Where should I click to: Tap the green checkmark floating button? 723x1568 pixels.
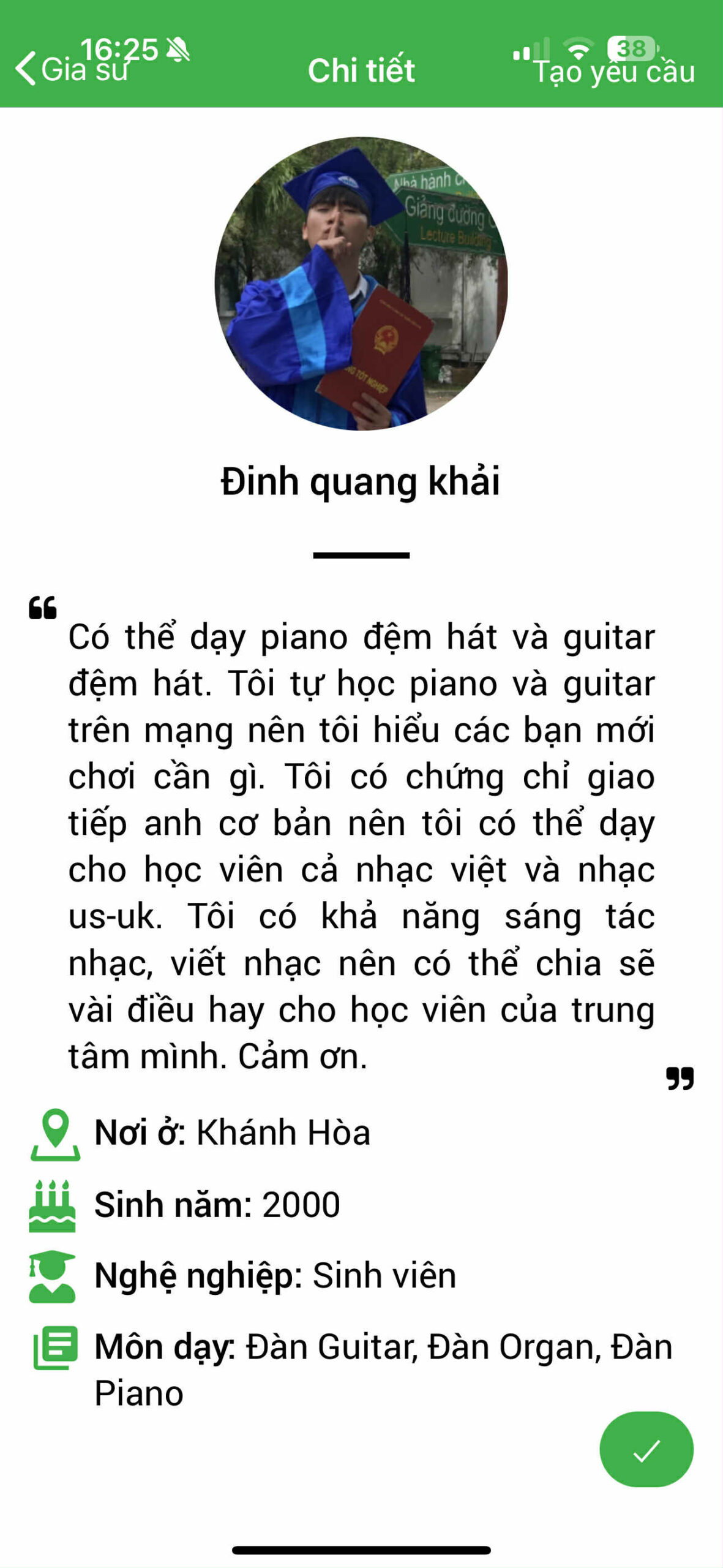(646, 1450)
